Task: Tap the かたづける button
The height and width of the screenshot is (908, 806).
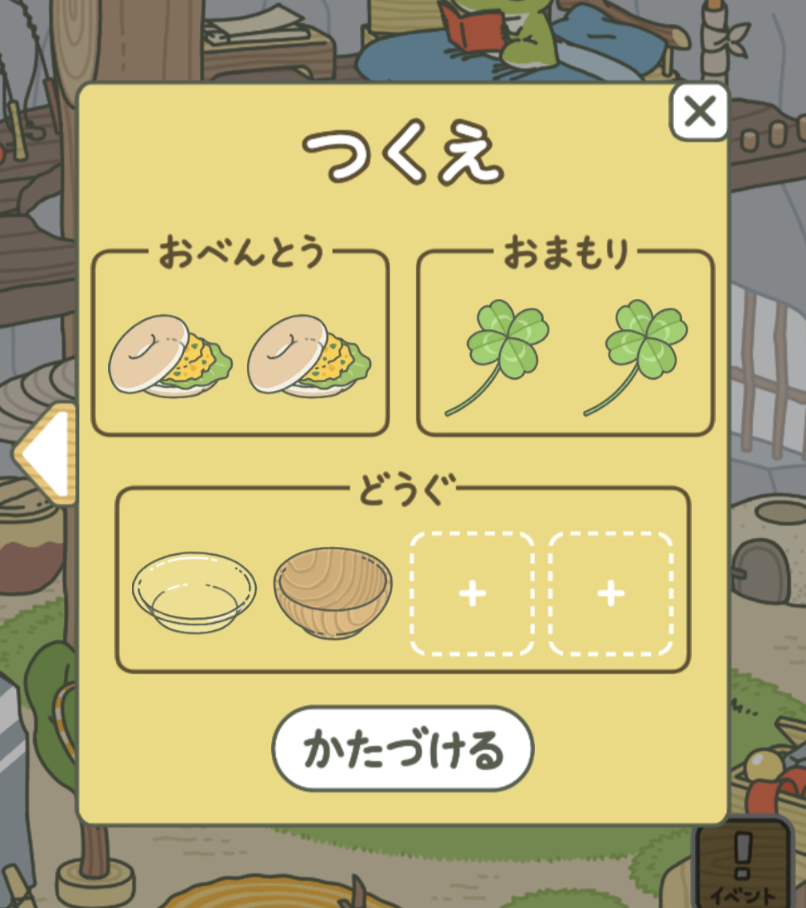Action: click(402, 749)
